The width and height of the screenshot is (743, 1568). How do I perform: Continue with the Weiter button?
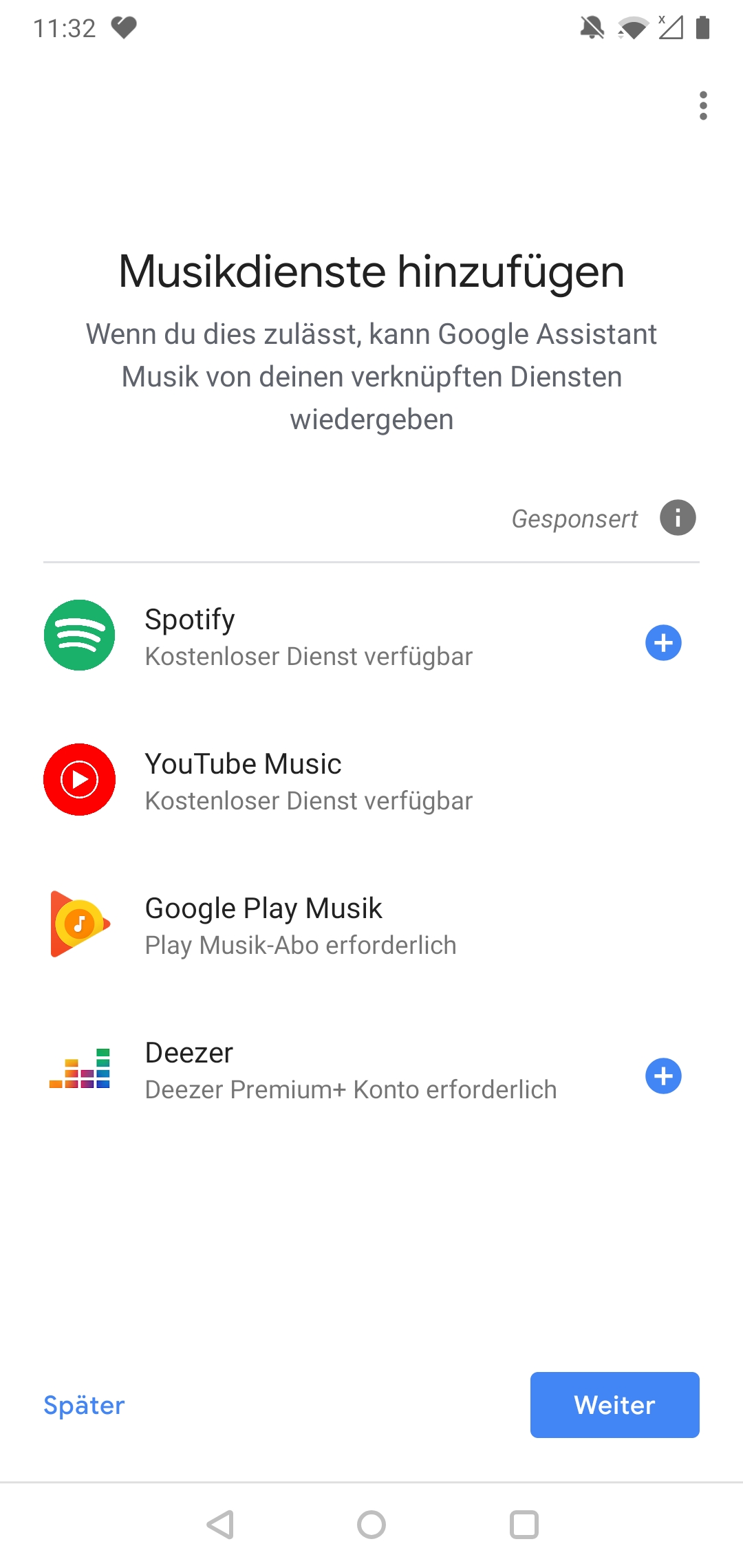pos(614,1405)
